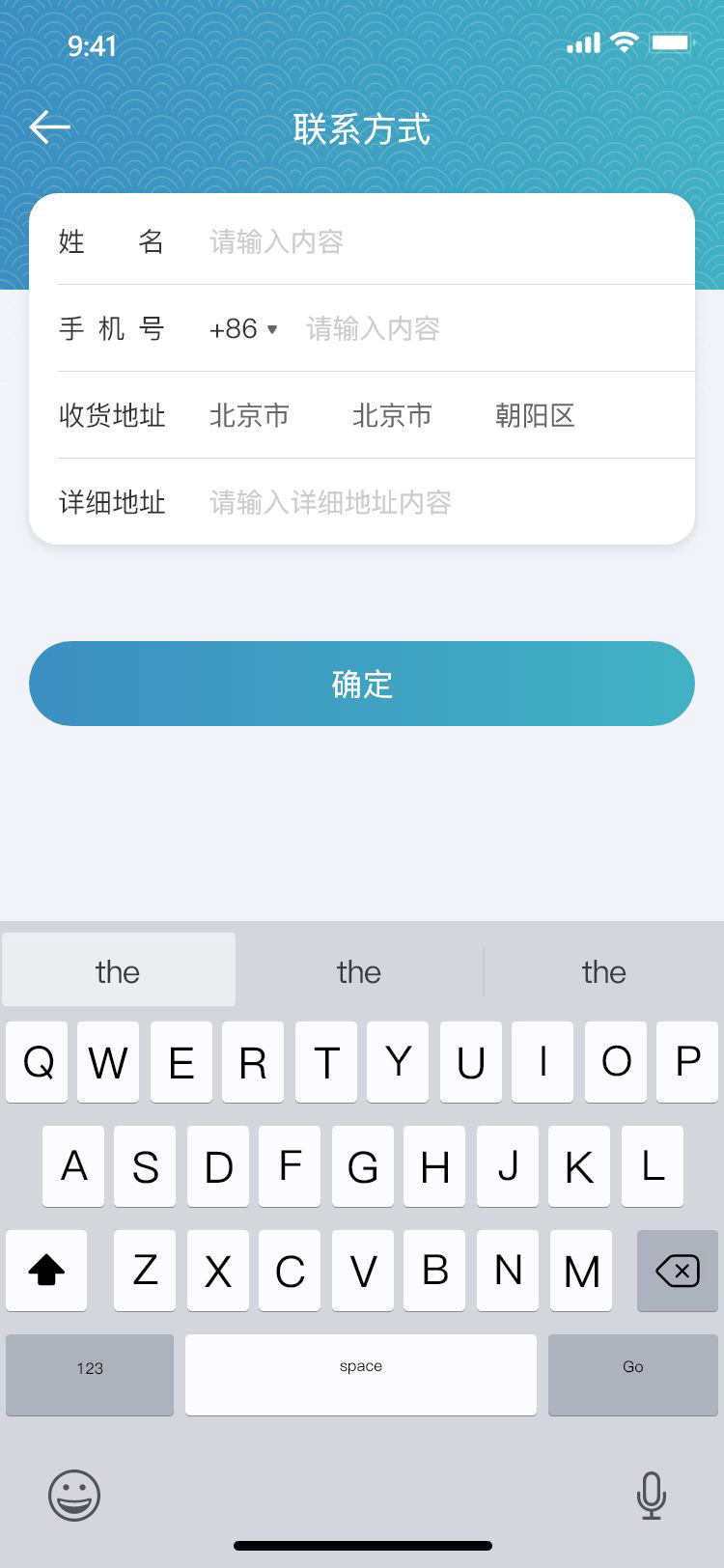Open the second 北京市 city picker
This screenshot has width=724, height=1568.
(x=392, y=416)
